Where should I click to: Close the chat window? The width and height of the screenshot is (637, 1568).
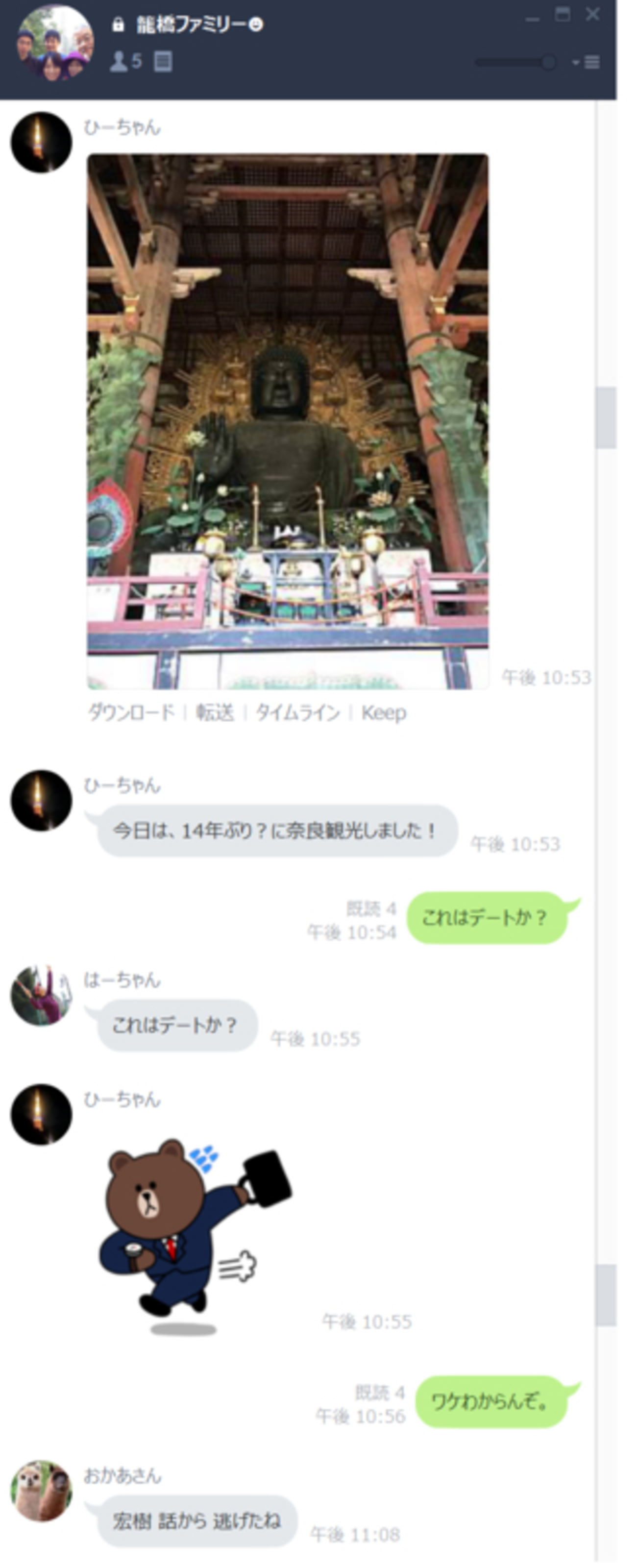592,15
